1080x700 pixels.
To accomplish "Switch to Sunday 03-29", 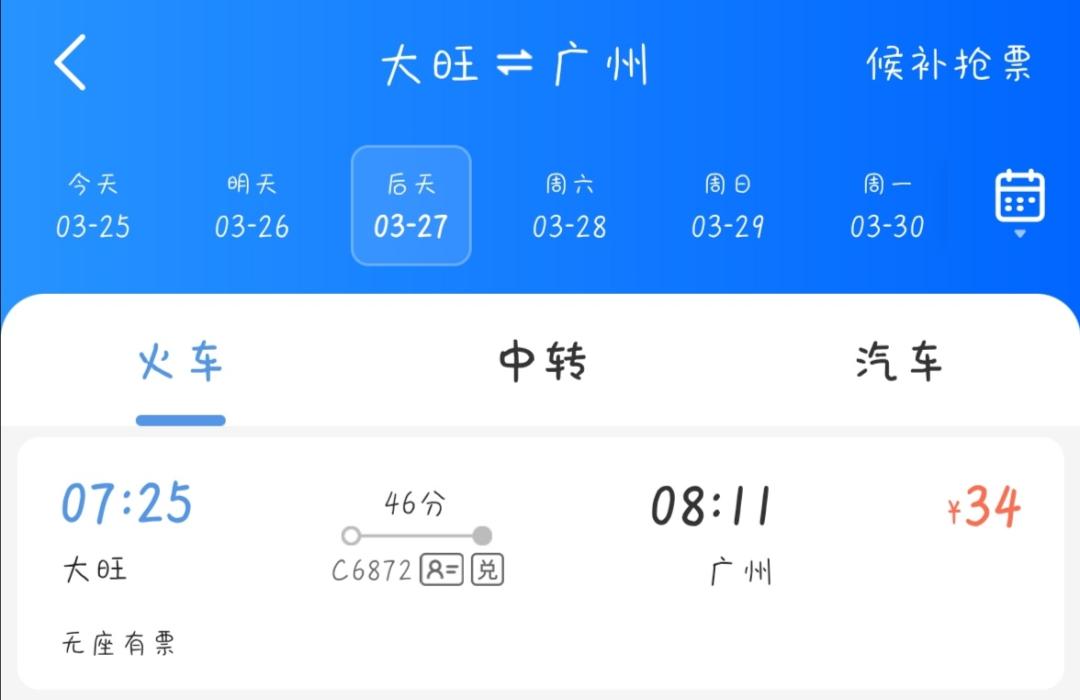I will (x=728, y=207).
